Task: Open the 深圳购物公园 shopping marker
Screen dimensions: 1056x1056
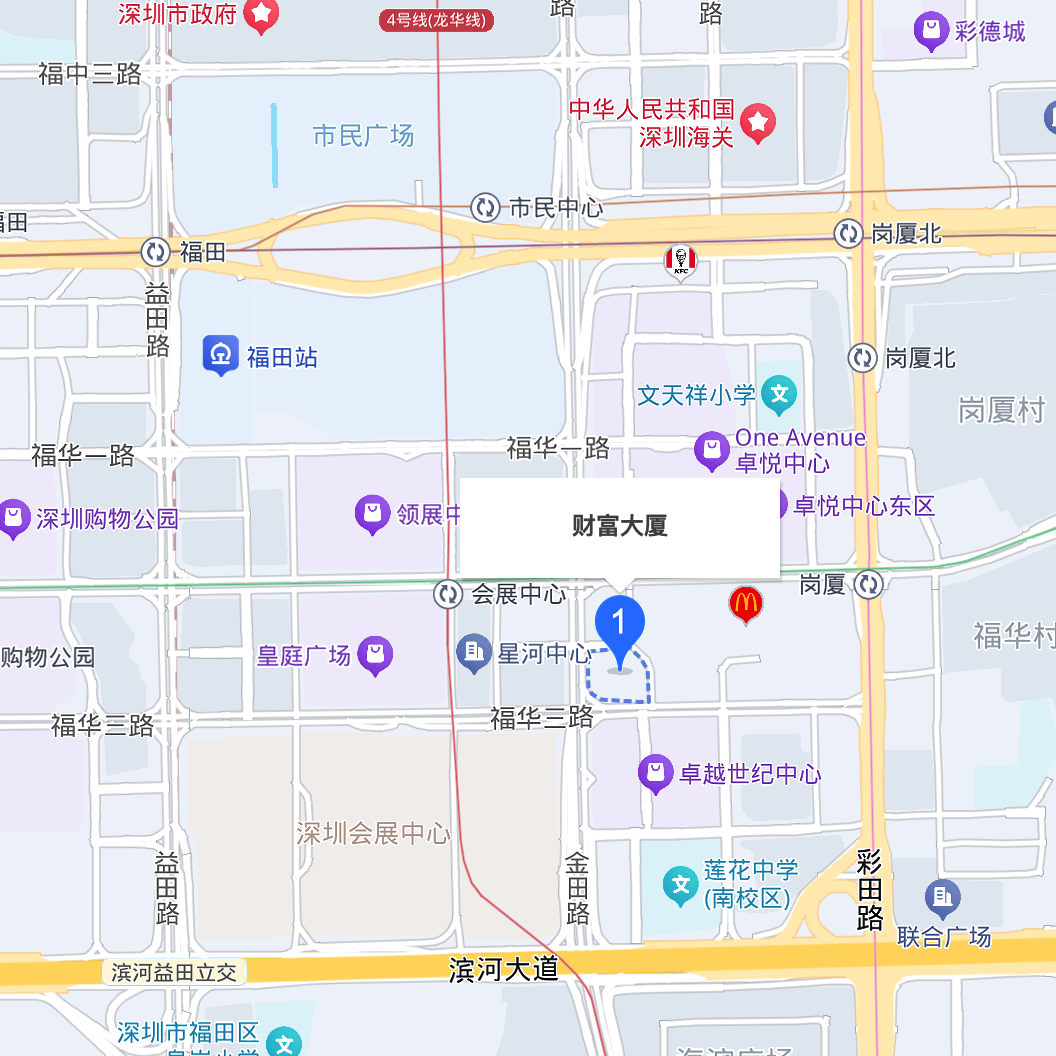Action: point(14,519)
